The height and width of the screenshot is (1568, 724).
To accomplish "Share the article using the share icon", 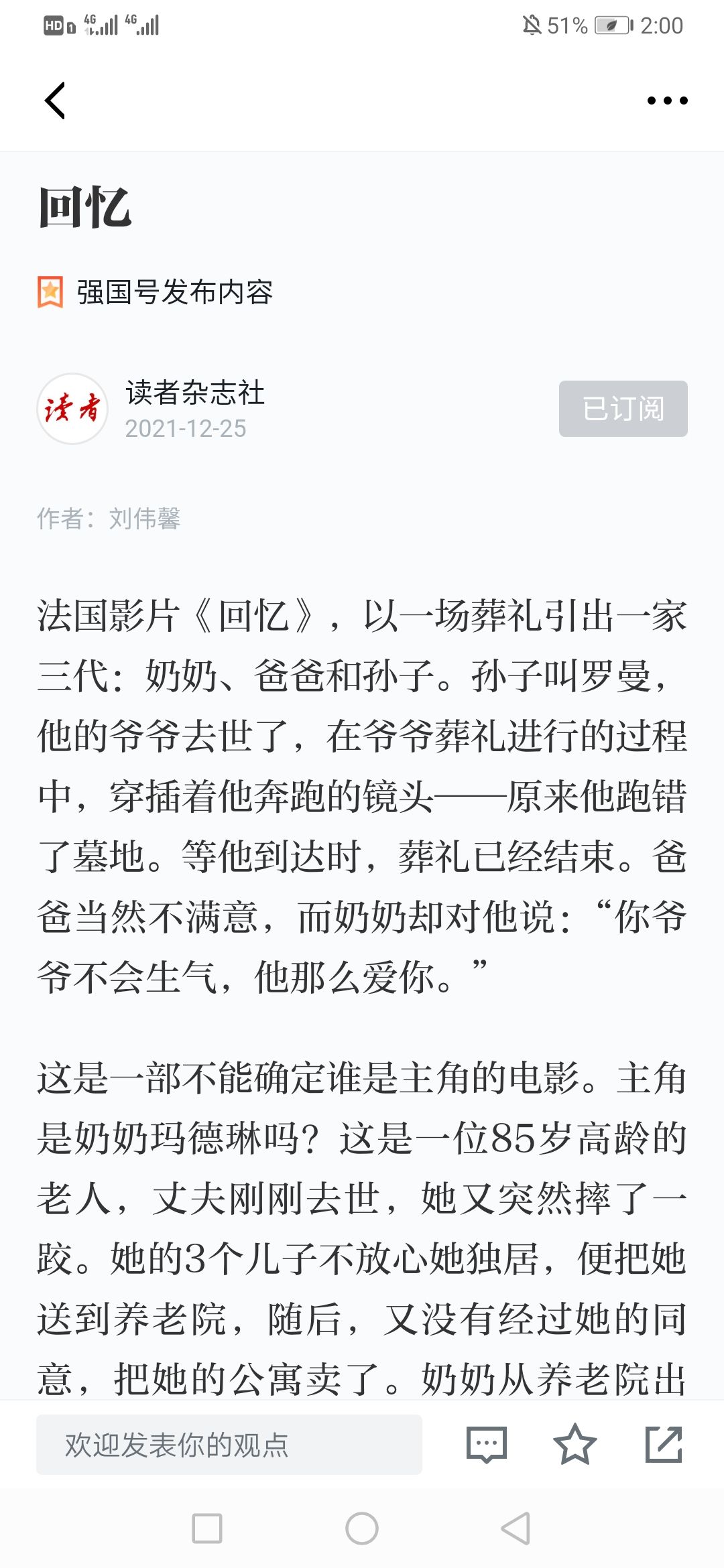I will 664,1445.
